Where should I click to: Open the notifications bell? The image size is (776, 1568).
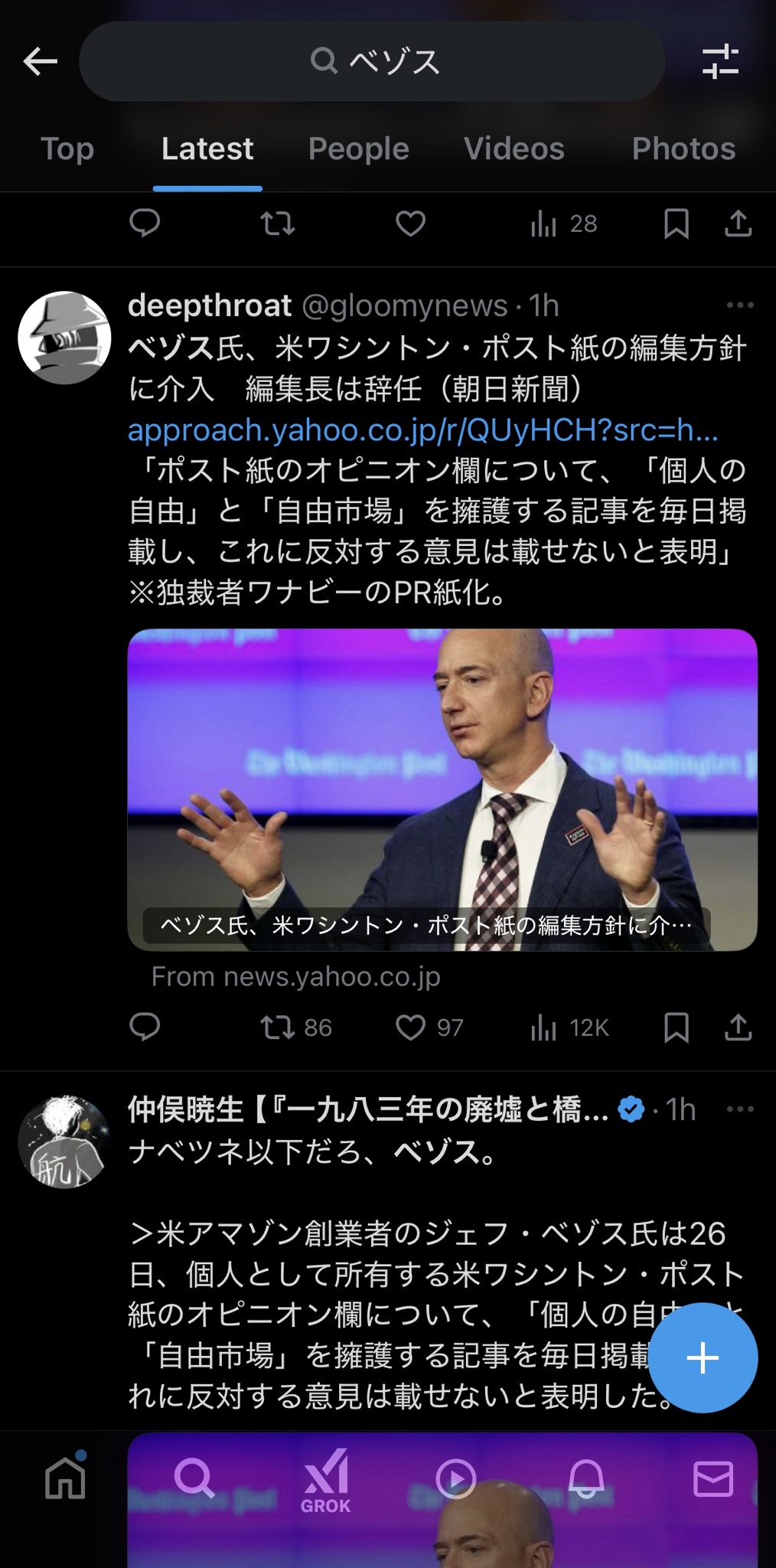click(585, 1478)
